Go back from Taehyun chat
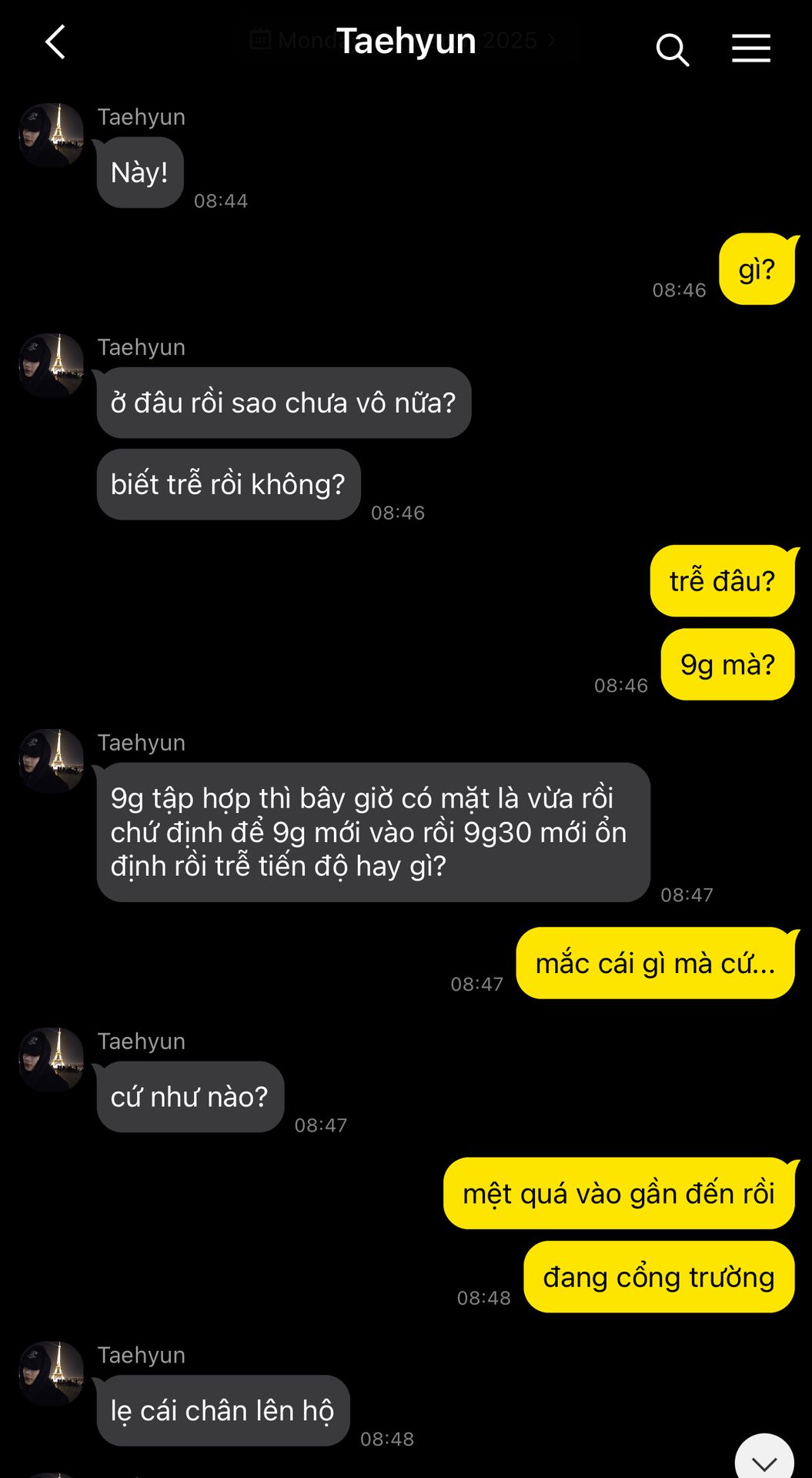Viewport: 812px width, 1478px height. (x=55, y=42)
